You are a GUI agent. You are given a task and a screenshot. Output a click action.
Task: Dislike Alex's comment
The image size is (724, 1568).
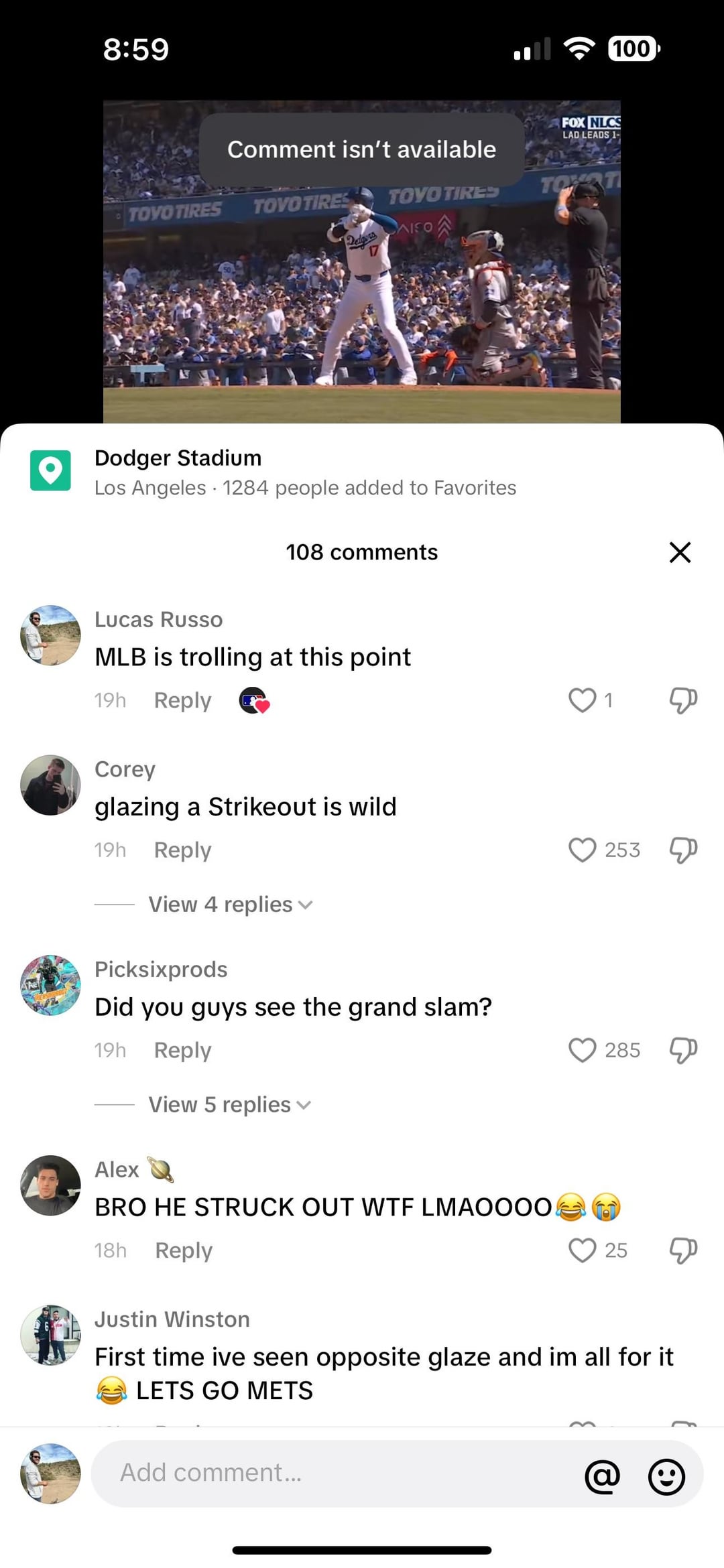tap(683, 1250)
